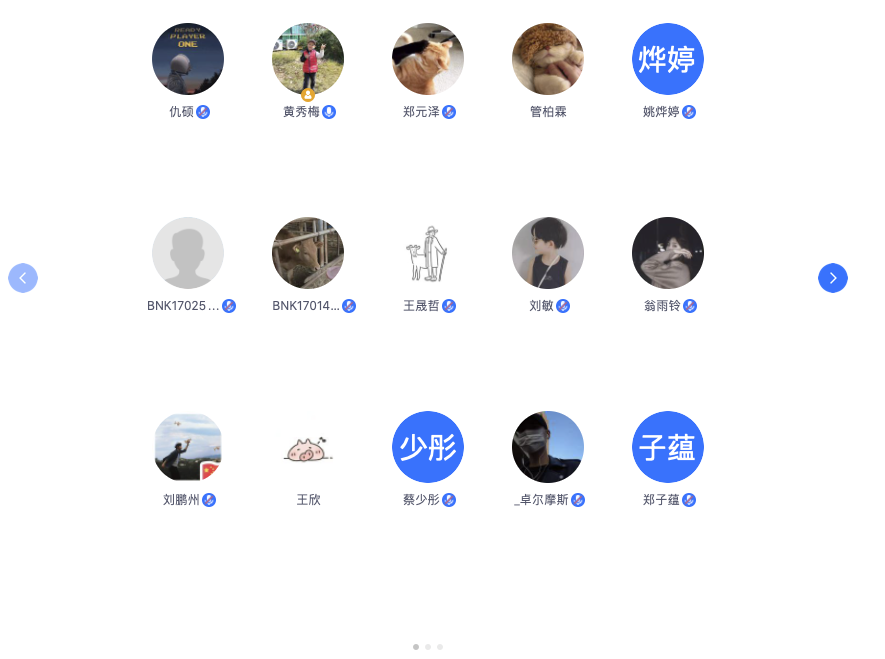Tap 王欣's pig avatar
This screenshot has width=885, height=659.
(x=308, y=449)
